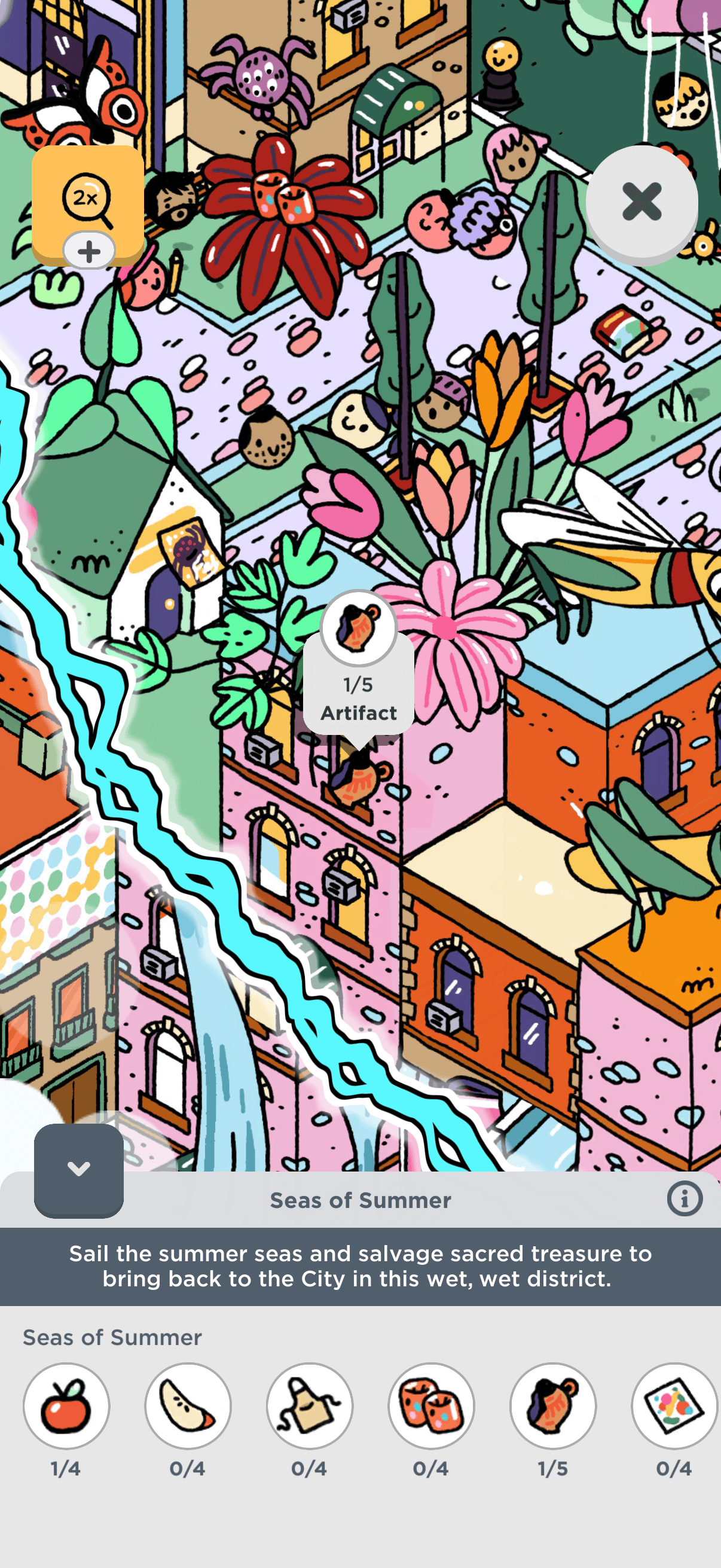This screenshot has width=721, height=1568.
Task: Open the Seas of Summer info icon
Action: [x=685, y=1199]
